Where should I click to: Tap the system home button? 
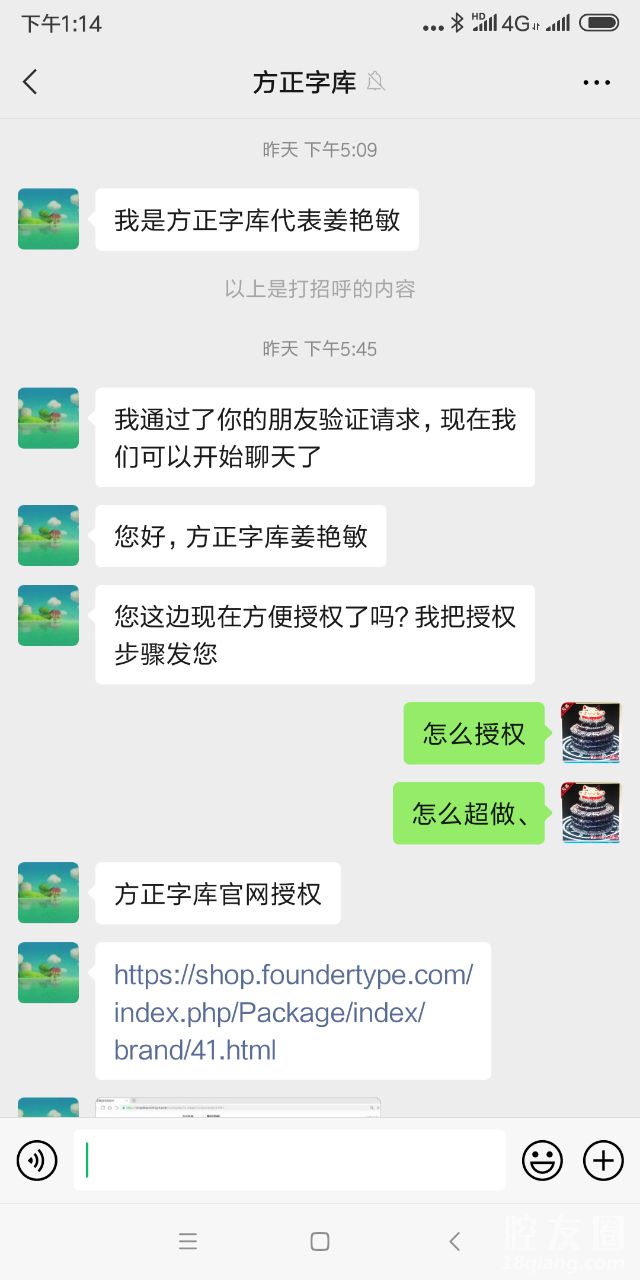tap(320, 1242)
